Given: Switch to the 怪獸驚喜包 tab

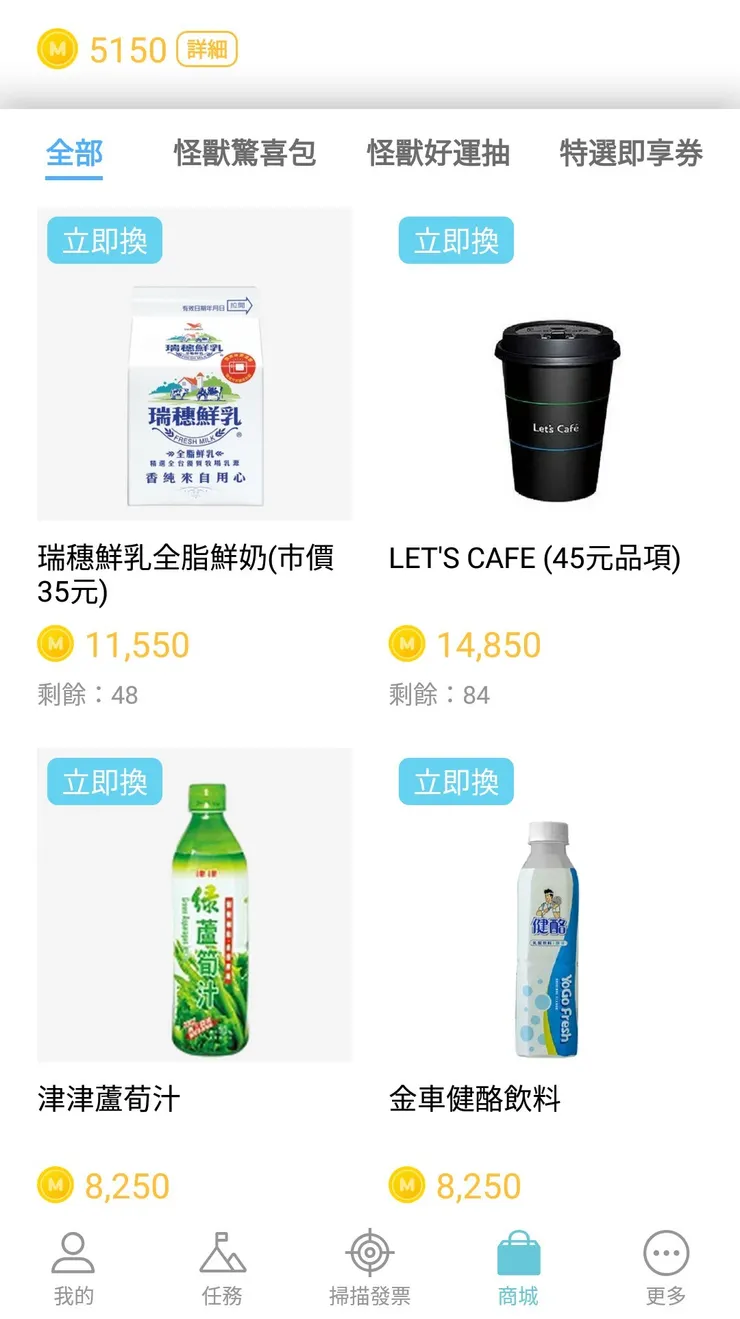Looking at the screenshot, I should [244, 153].
